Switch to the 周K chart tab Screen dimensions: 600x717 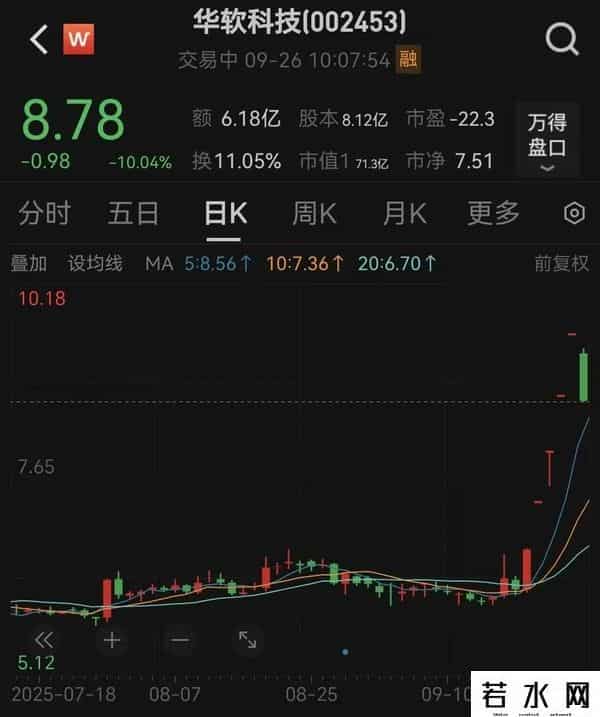tap(315, 213)
